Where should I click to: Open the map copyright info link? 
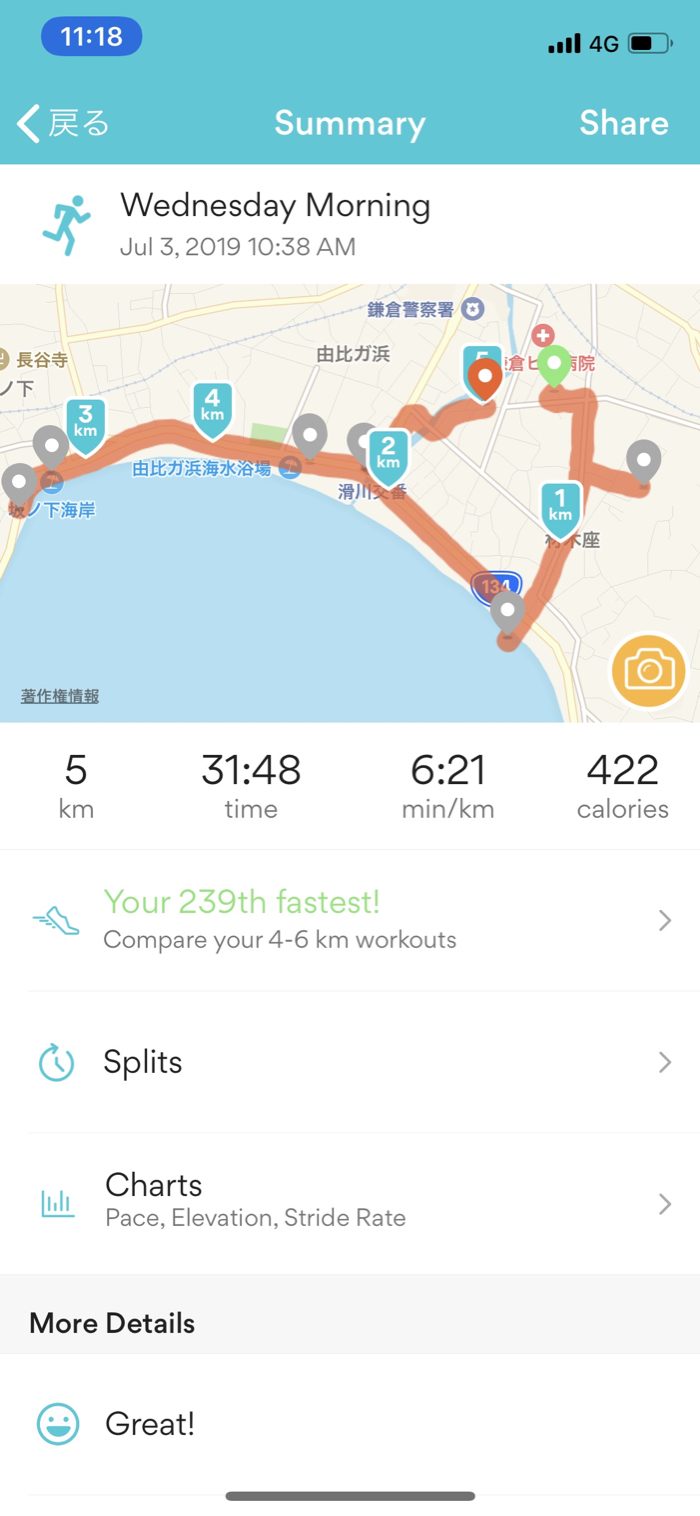(x=60, y=696)
